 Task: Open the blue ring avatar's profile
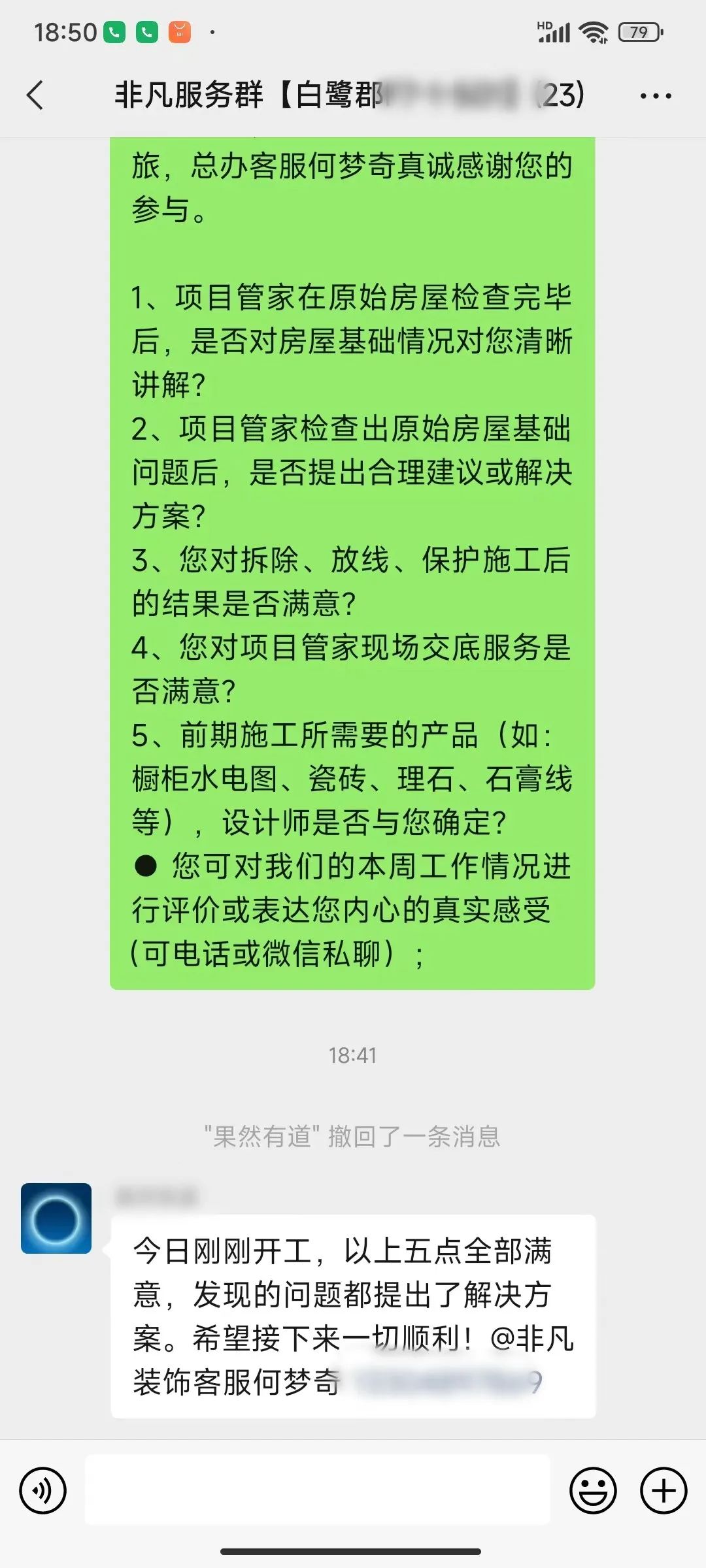coord(56,1218)
